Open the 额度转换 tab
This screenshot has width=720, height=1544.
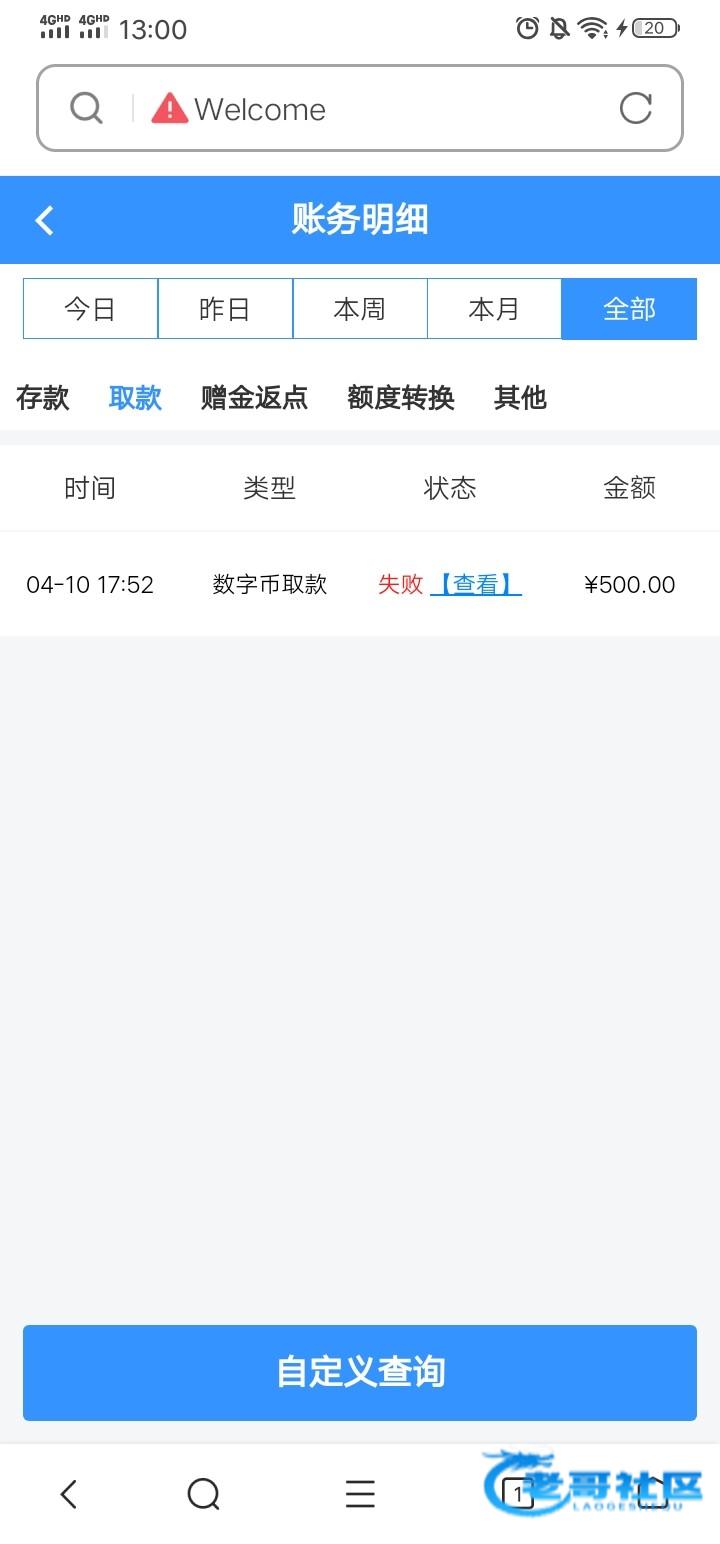pos(400,398)
